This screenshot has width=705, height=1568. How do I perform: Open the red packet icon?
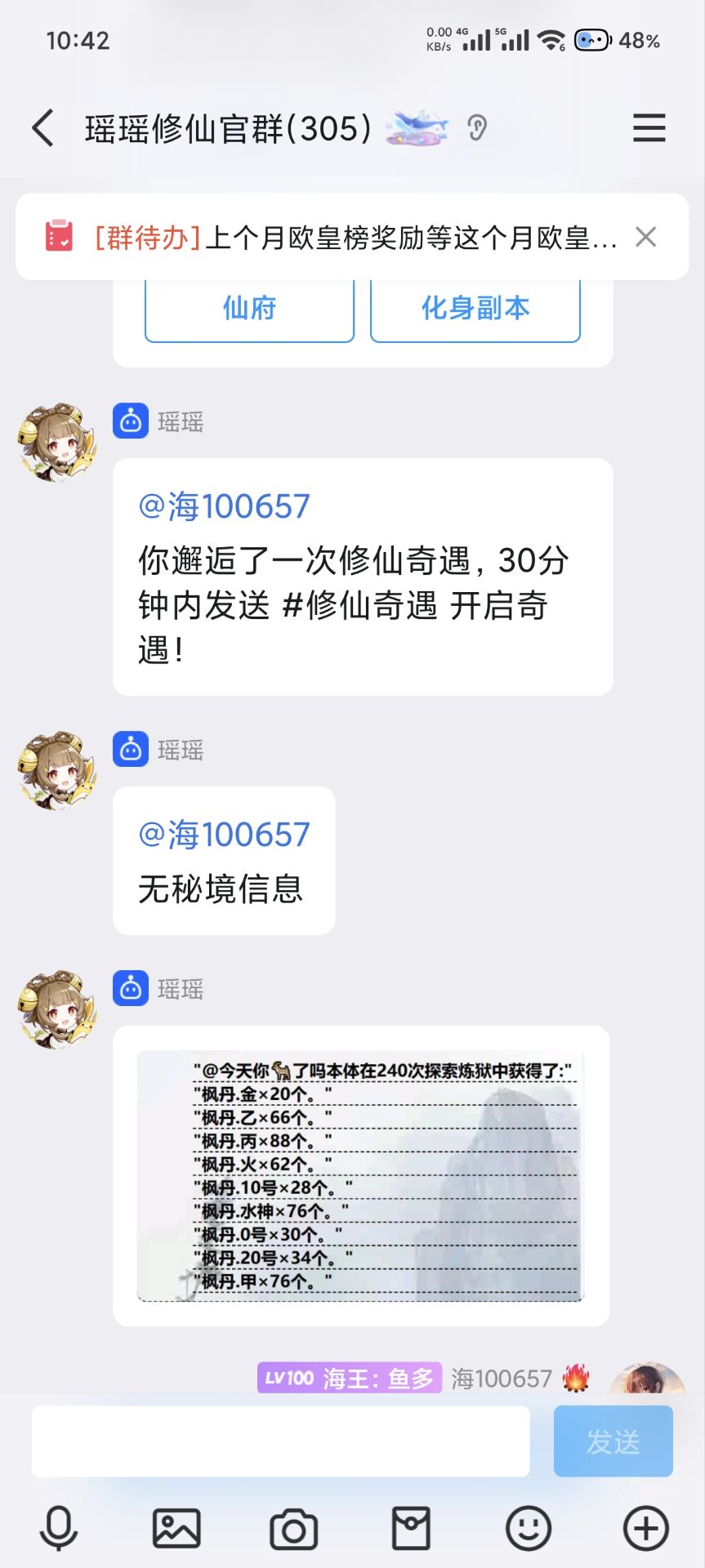[x=411, y=1528]
